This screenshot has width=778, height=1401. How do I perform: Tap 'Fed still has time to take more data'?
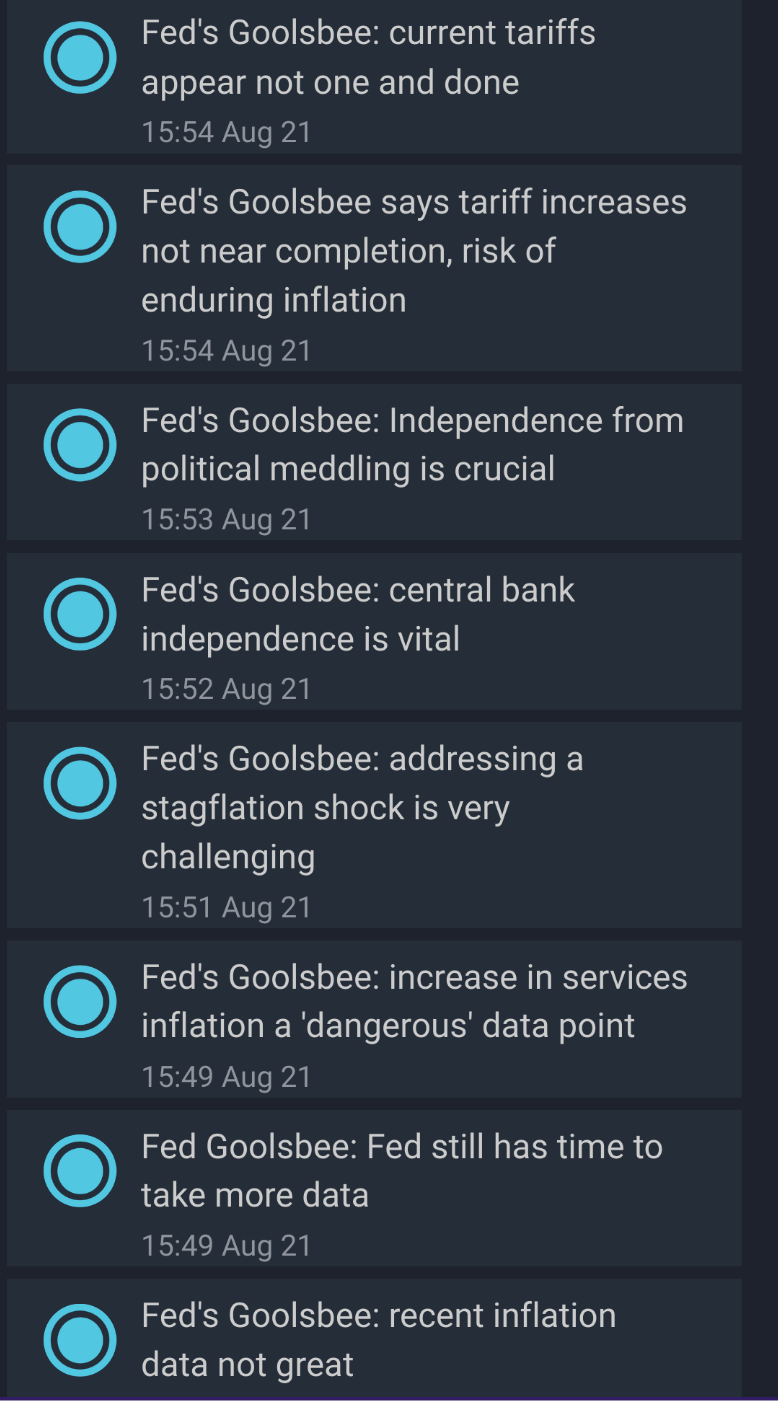401,1171
